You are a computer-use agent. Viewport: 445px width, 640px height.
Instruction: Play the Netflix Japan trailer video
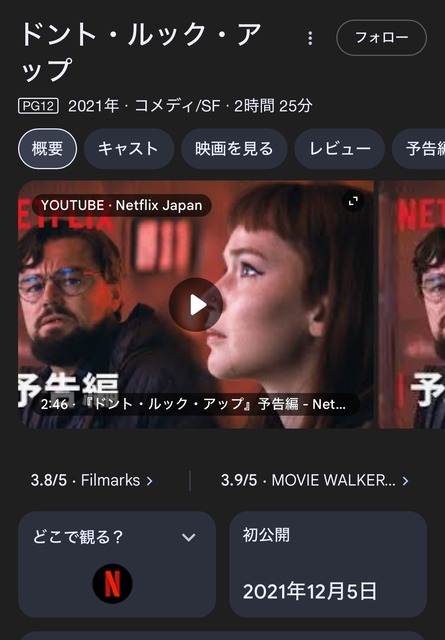pos(196,304)
